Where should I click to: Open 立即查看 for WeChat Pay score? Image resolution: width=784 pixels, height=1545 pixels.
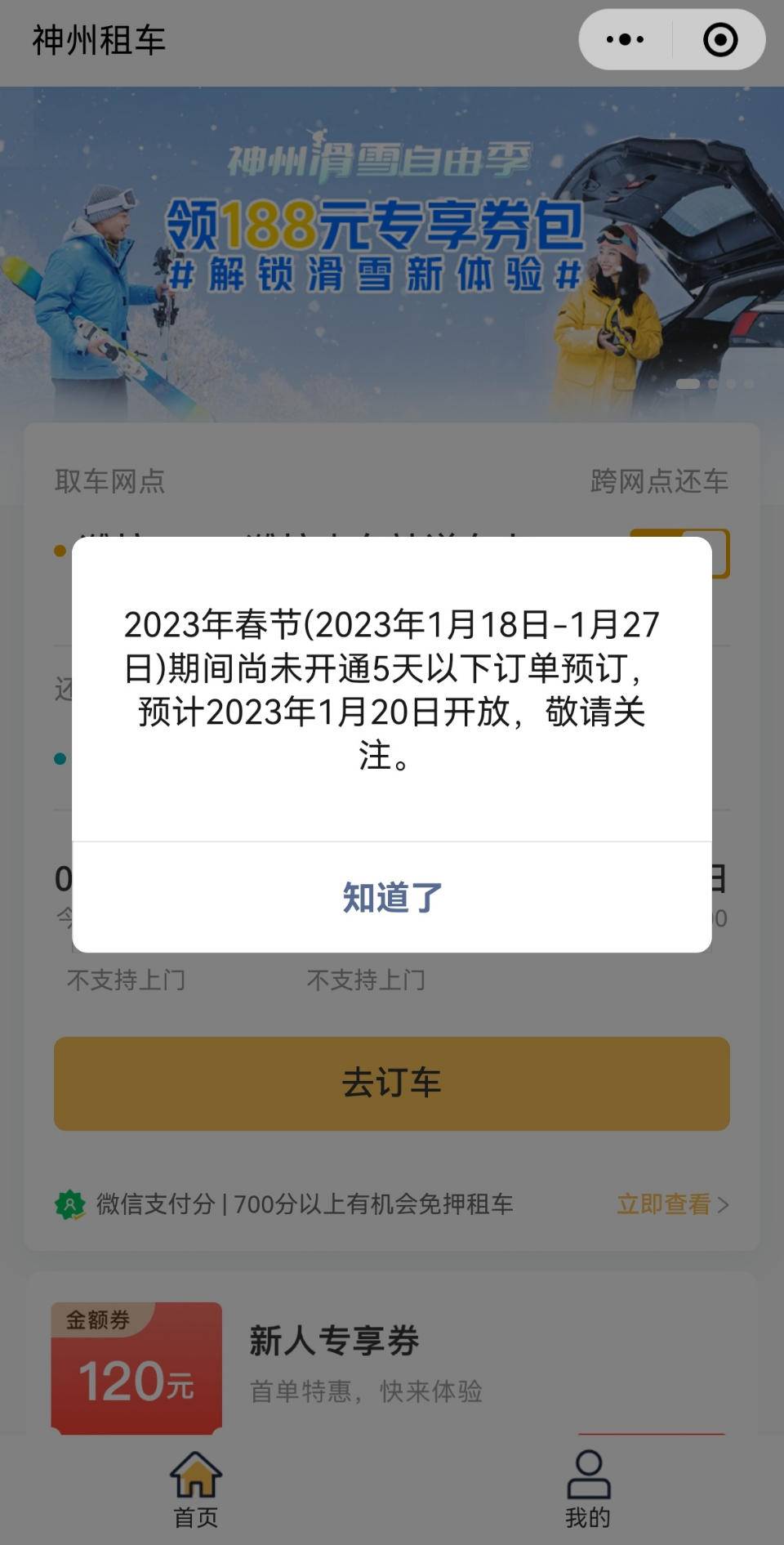(x=671, y=1204)
